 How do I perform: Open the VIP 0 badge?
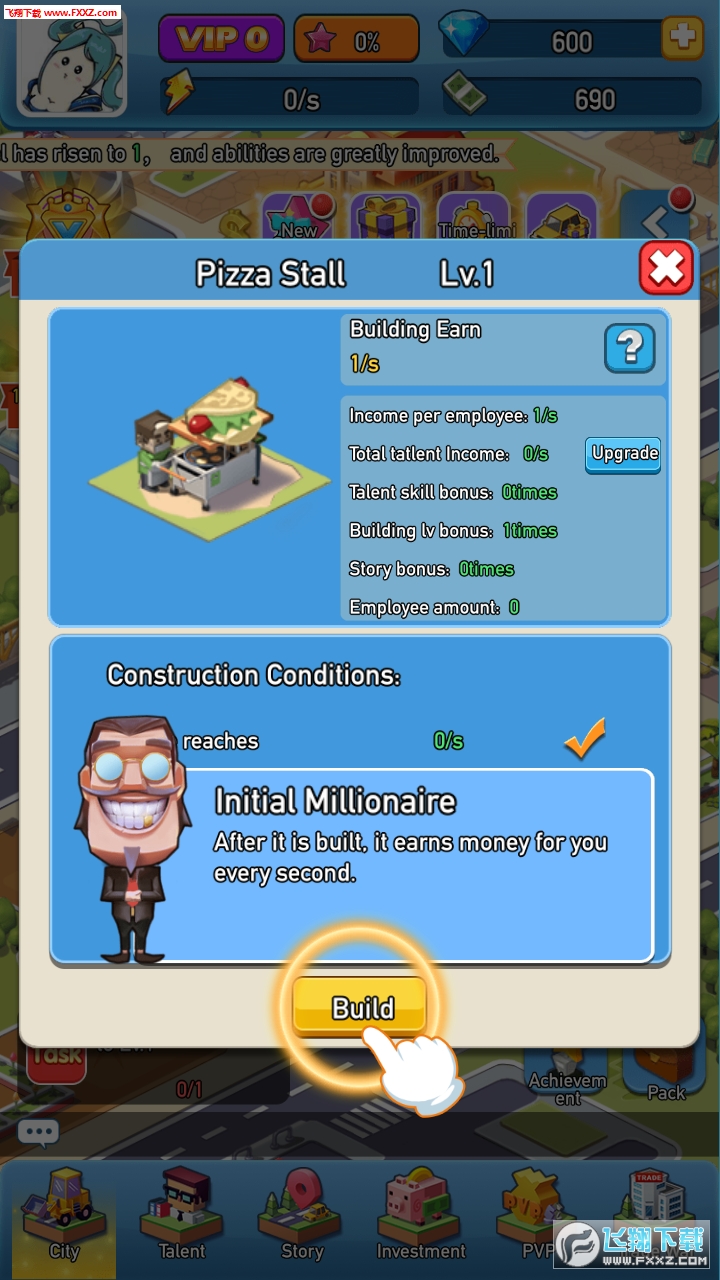tap(221, 40)
